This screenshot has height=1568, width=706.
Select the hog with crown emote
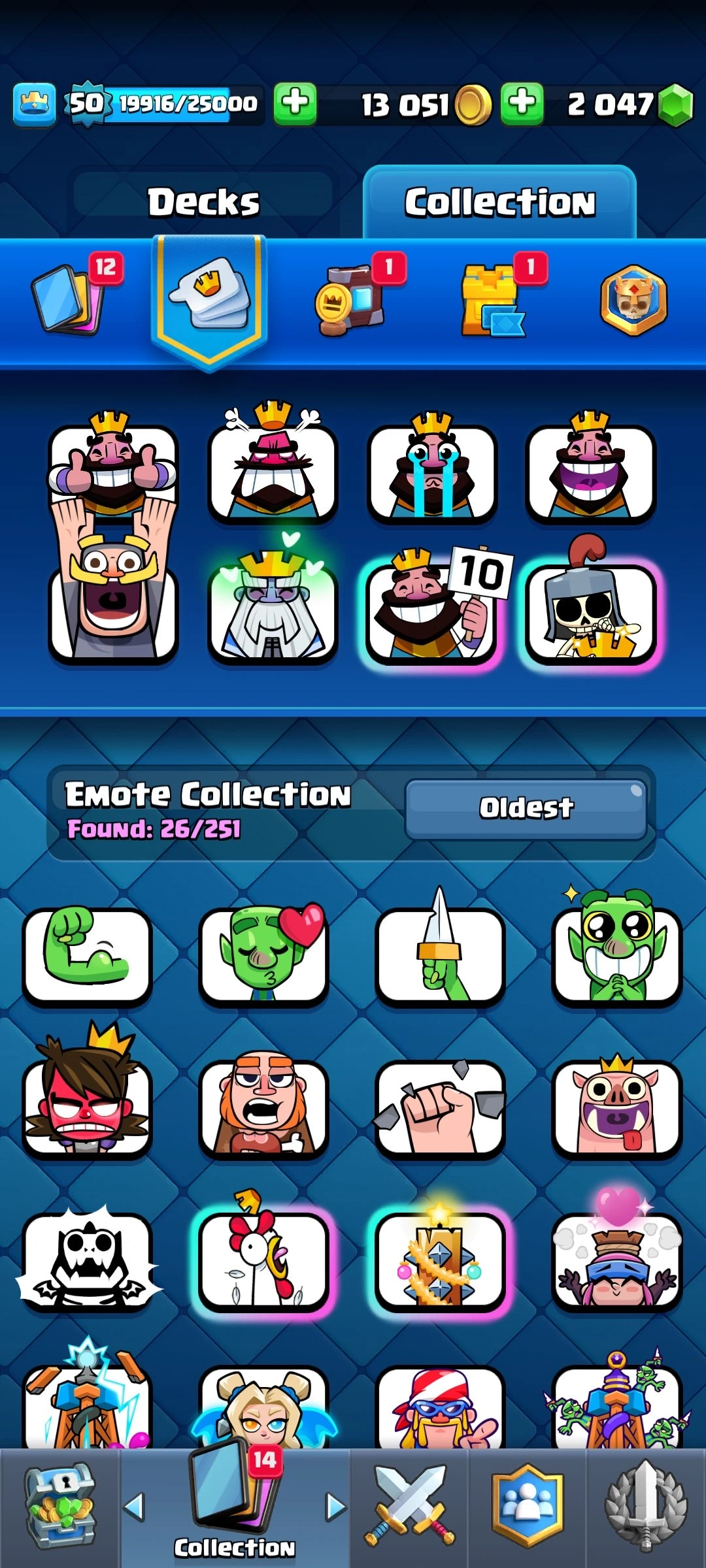616,1108
